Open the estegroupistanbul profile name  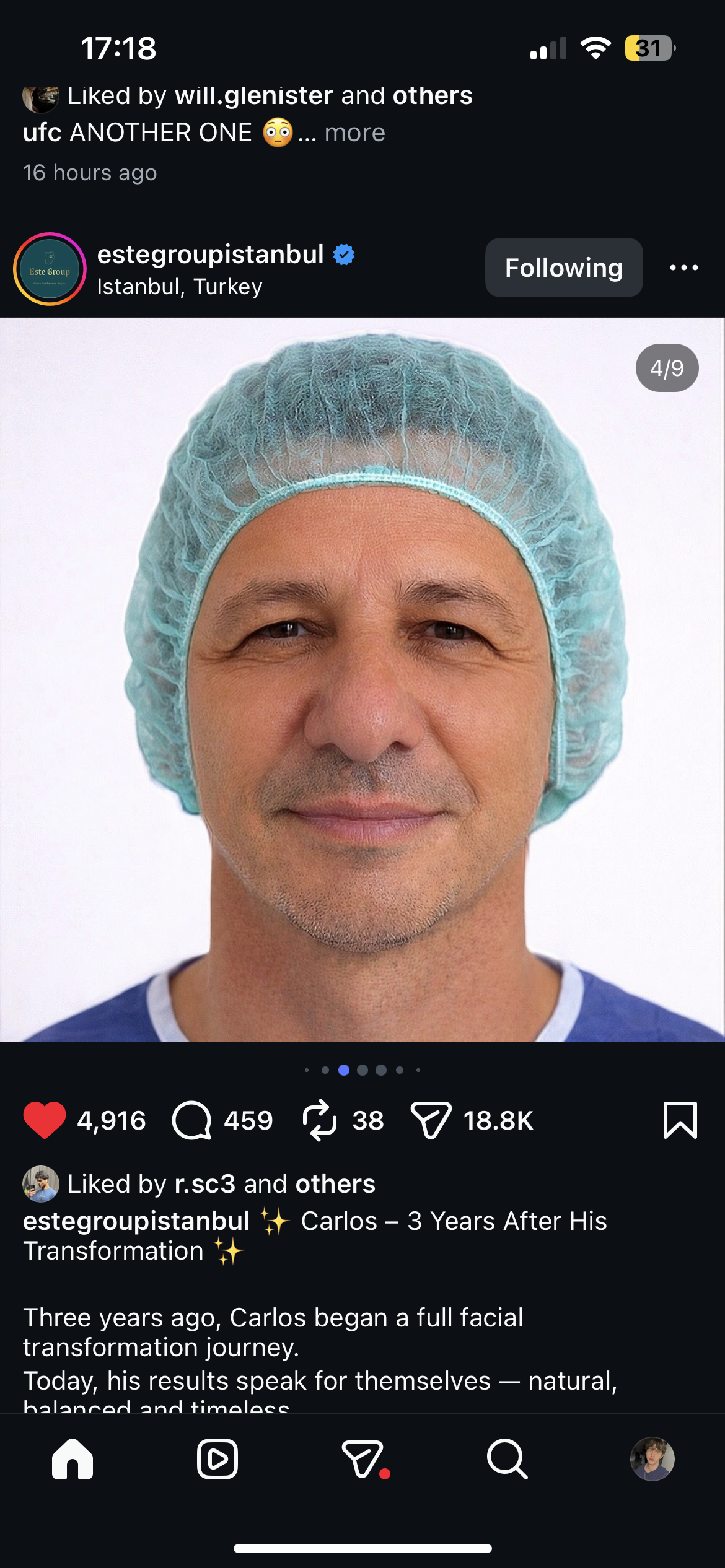coord(210,255)
